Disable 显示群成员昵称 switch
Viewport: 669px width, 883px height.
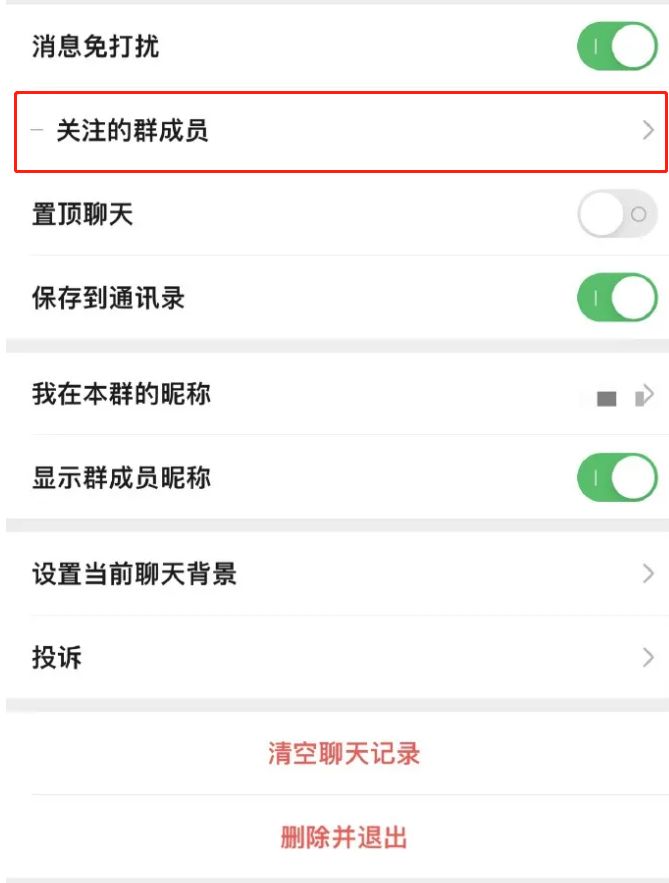617,477
